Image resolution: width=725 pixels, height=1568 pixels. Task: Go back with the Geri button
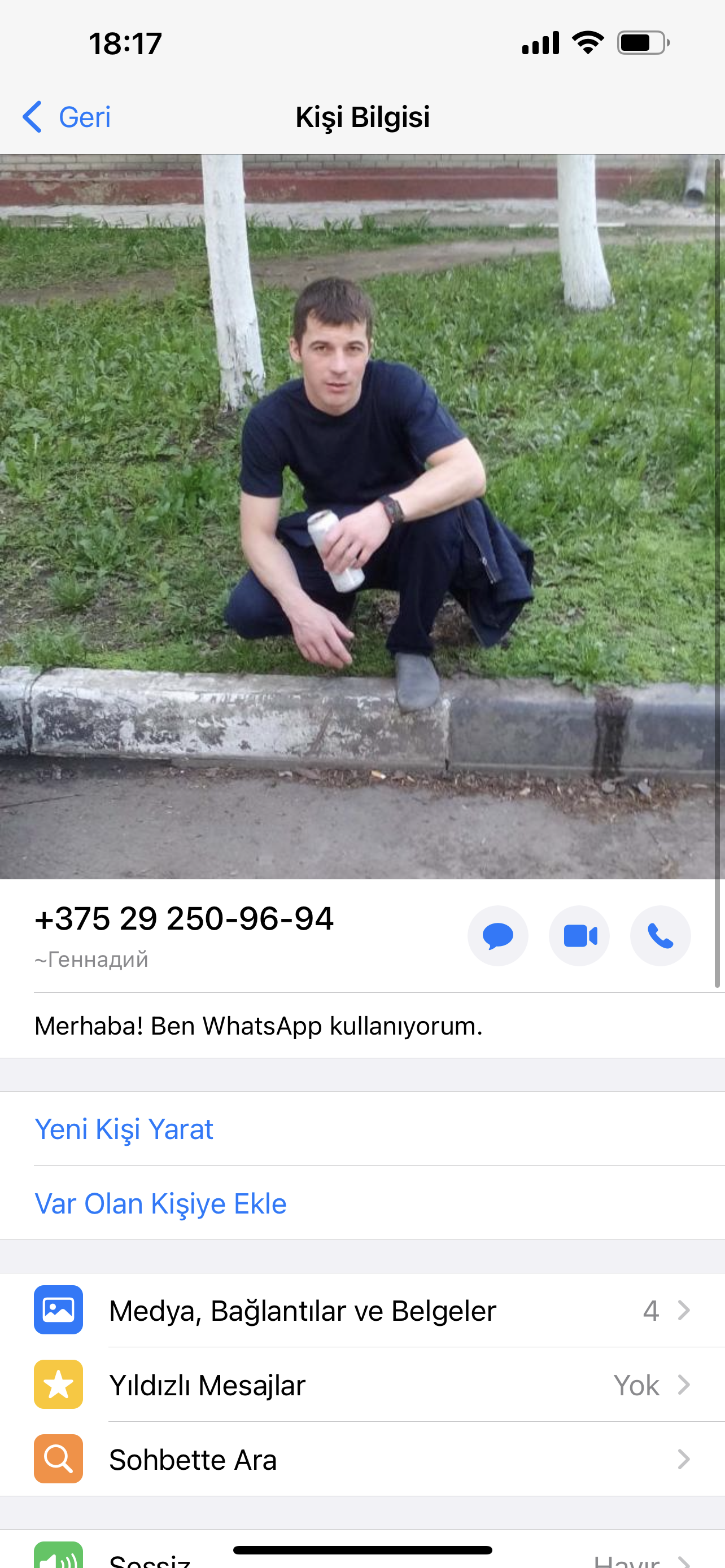click(x=67, y=116)
